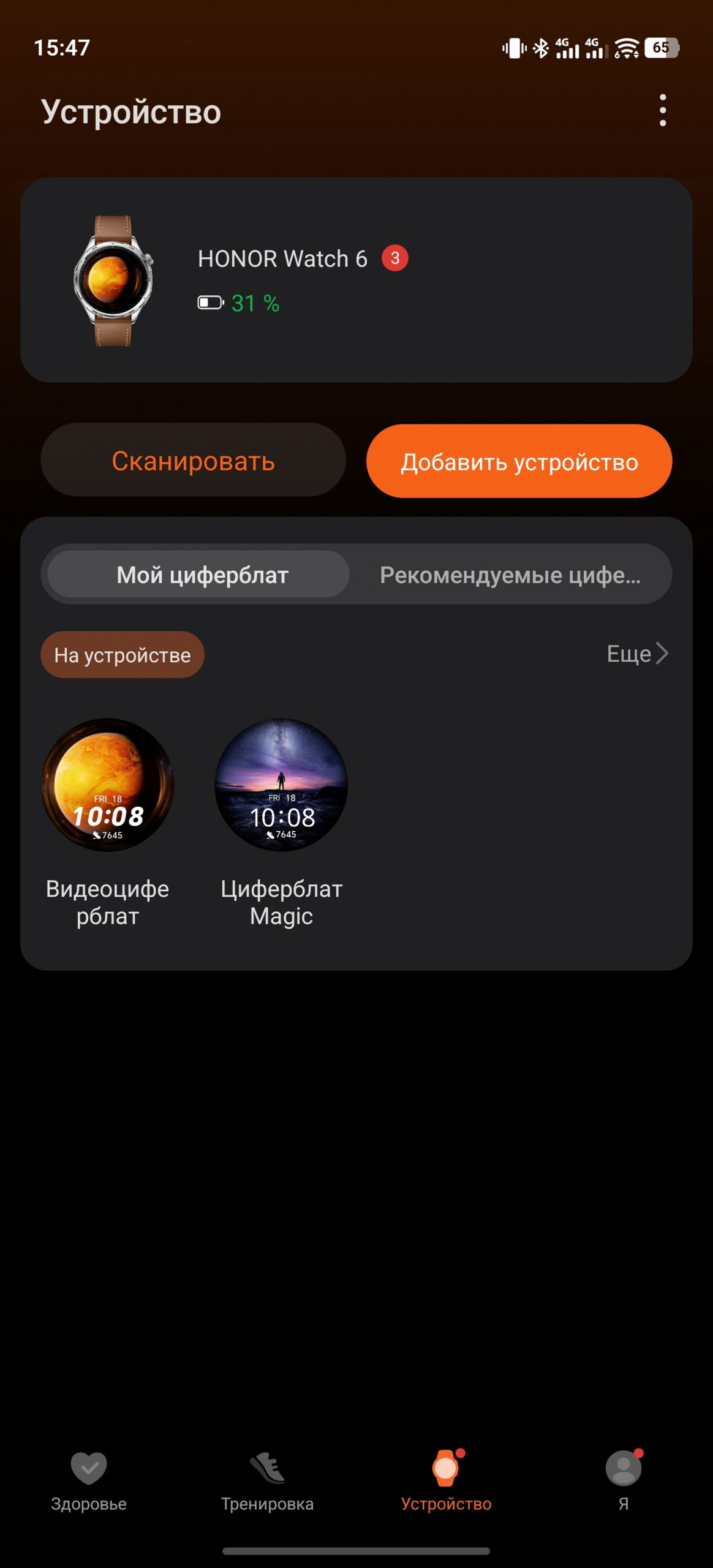The height and width of the screenshot is (1568, 713).
Task: Open the Я profile tab
Action: coord(624,1482)
